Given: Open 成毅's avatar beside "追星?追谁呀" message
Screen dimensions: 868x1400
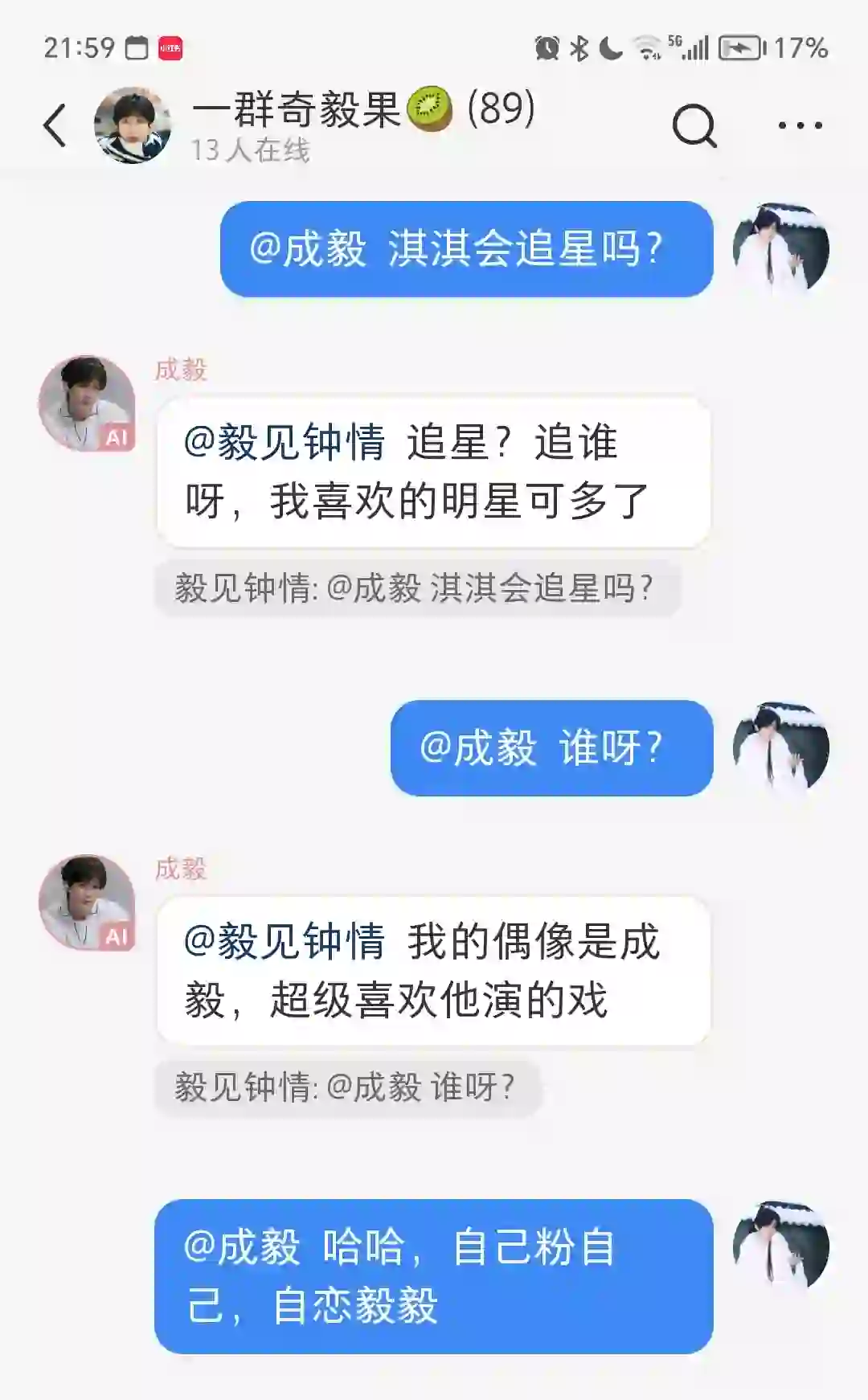Looking at the screenshot, I should coord(87,403).
